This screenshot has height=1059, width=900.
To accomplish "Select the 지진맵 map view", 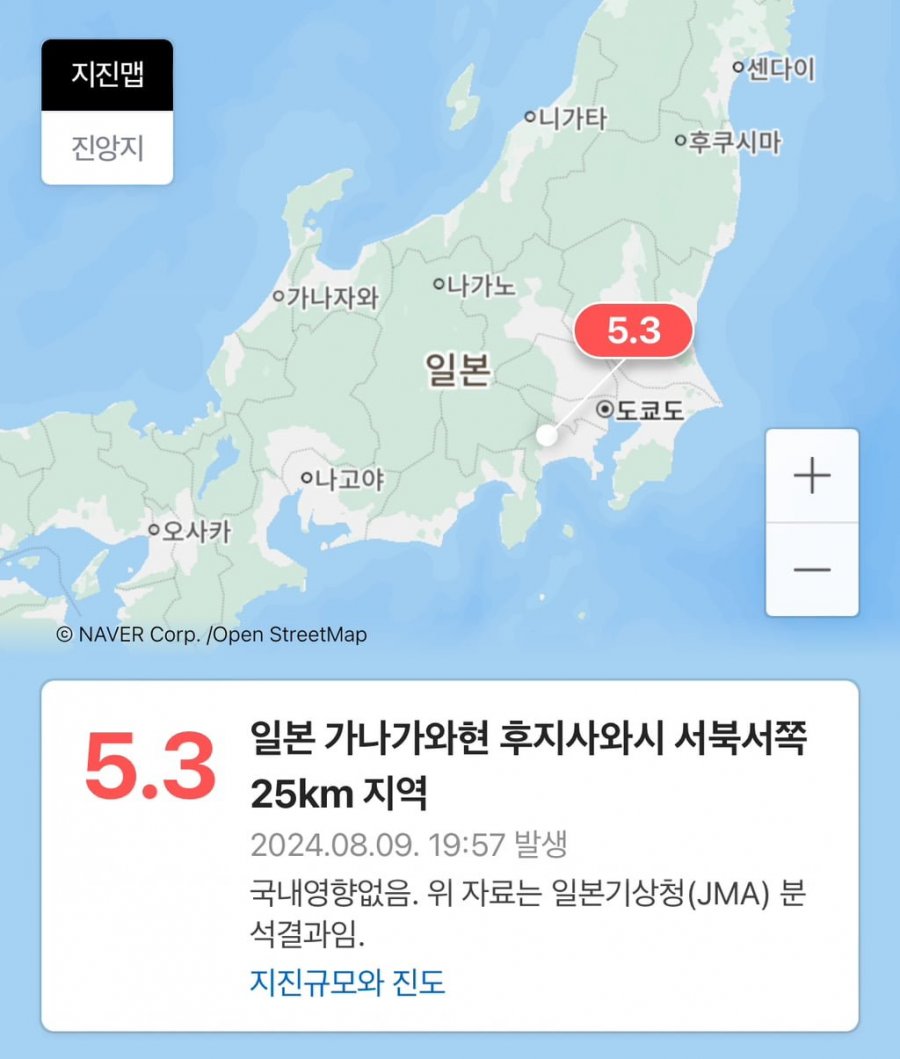I will click(107, 75).
